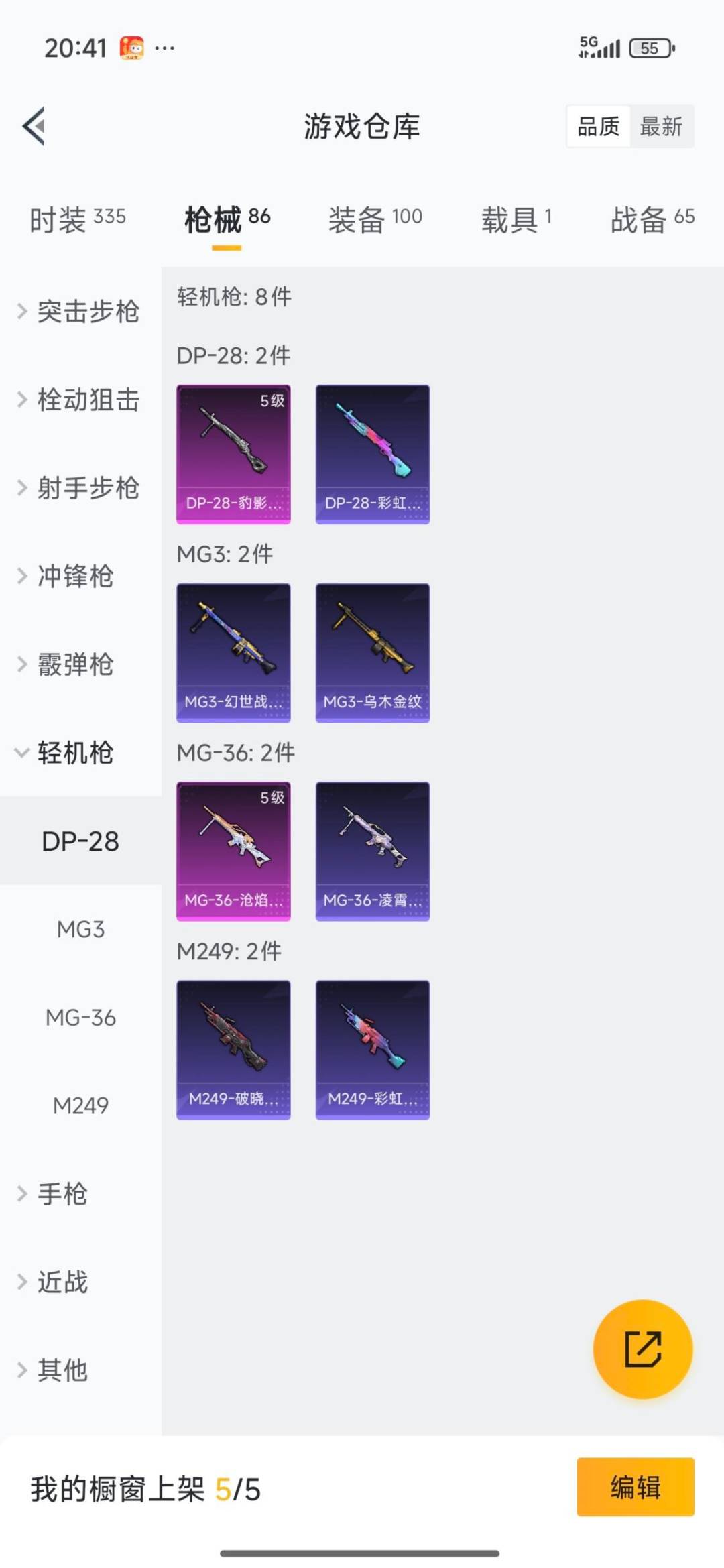The width and height of the screenshot is (724, 1568).
Task: Expand the 冲锋枪 category
Action: click(x=67, y=577)
